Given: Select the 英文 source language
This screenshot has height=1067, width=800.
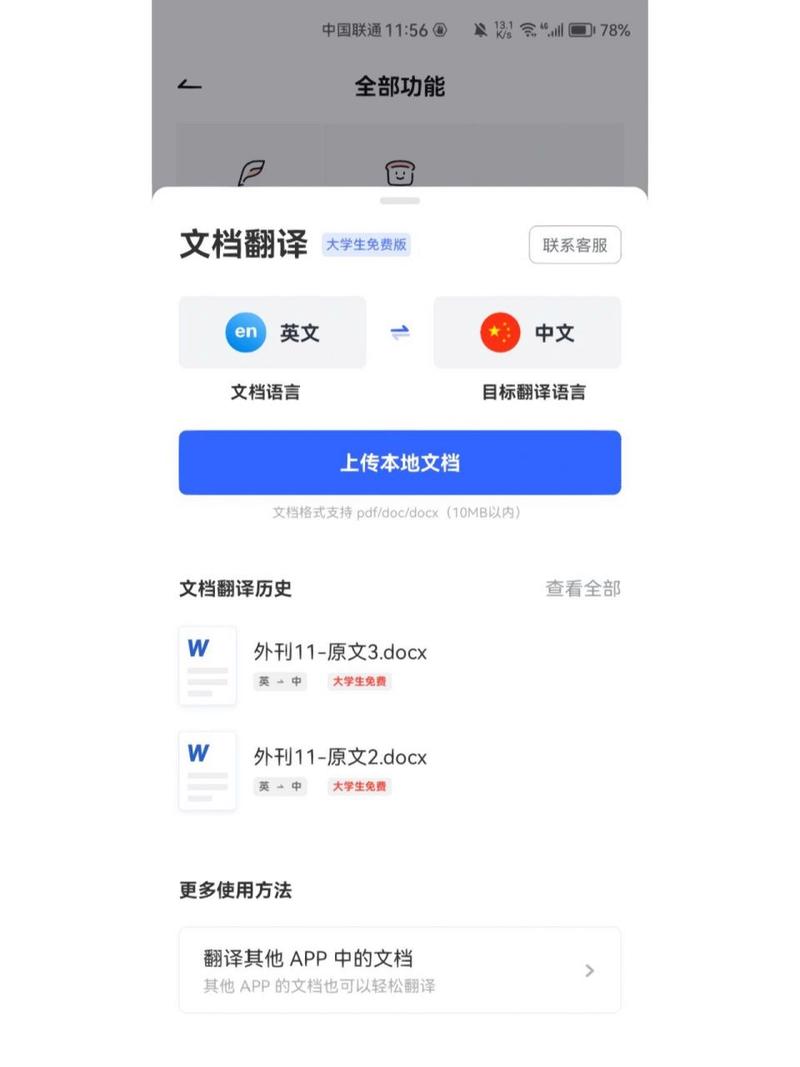Looking at the screenshot, I should [x=272, y=333].
